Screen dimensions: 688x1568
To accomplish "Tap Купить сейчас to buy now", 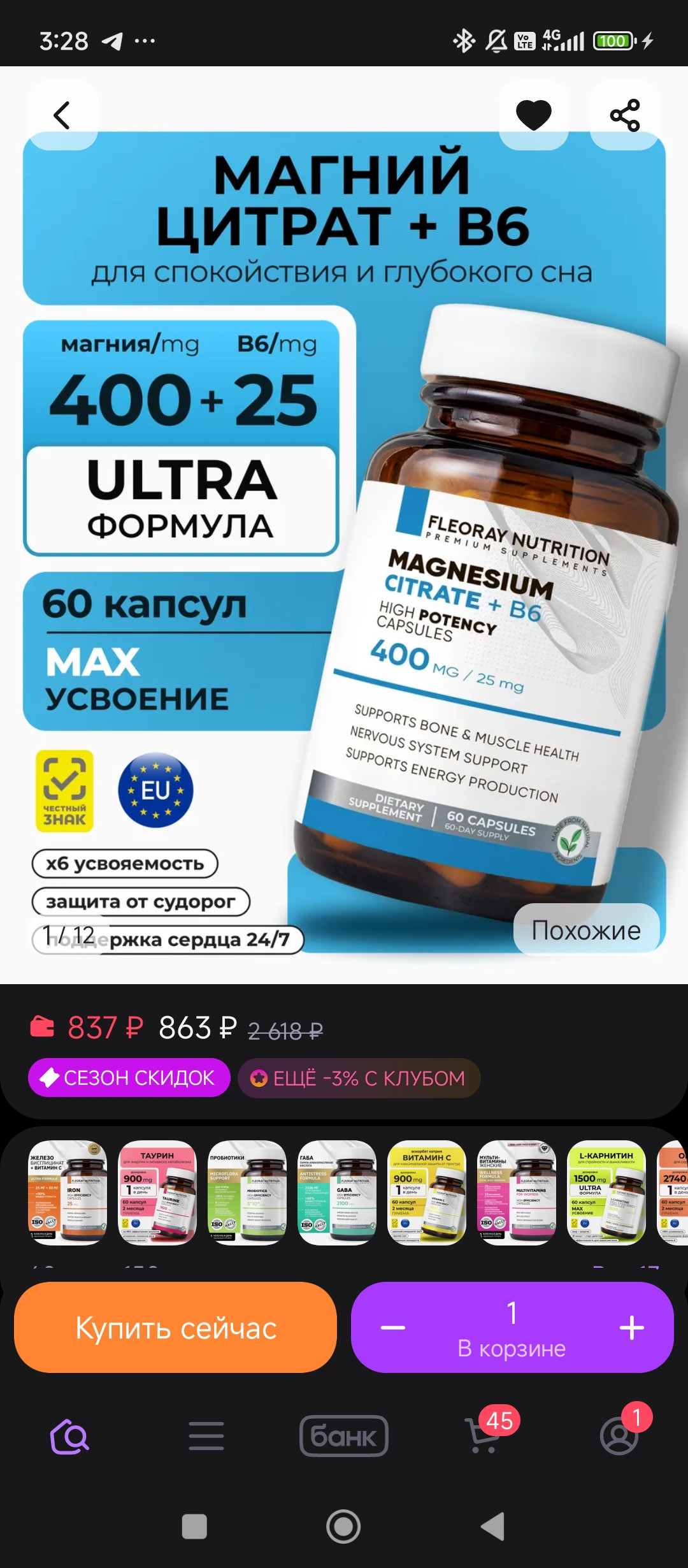I will click(176, 1328).
